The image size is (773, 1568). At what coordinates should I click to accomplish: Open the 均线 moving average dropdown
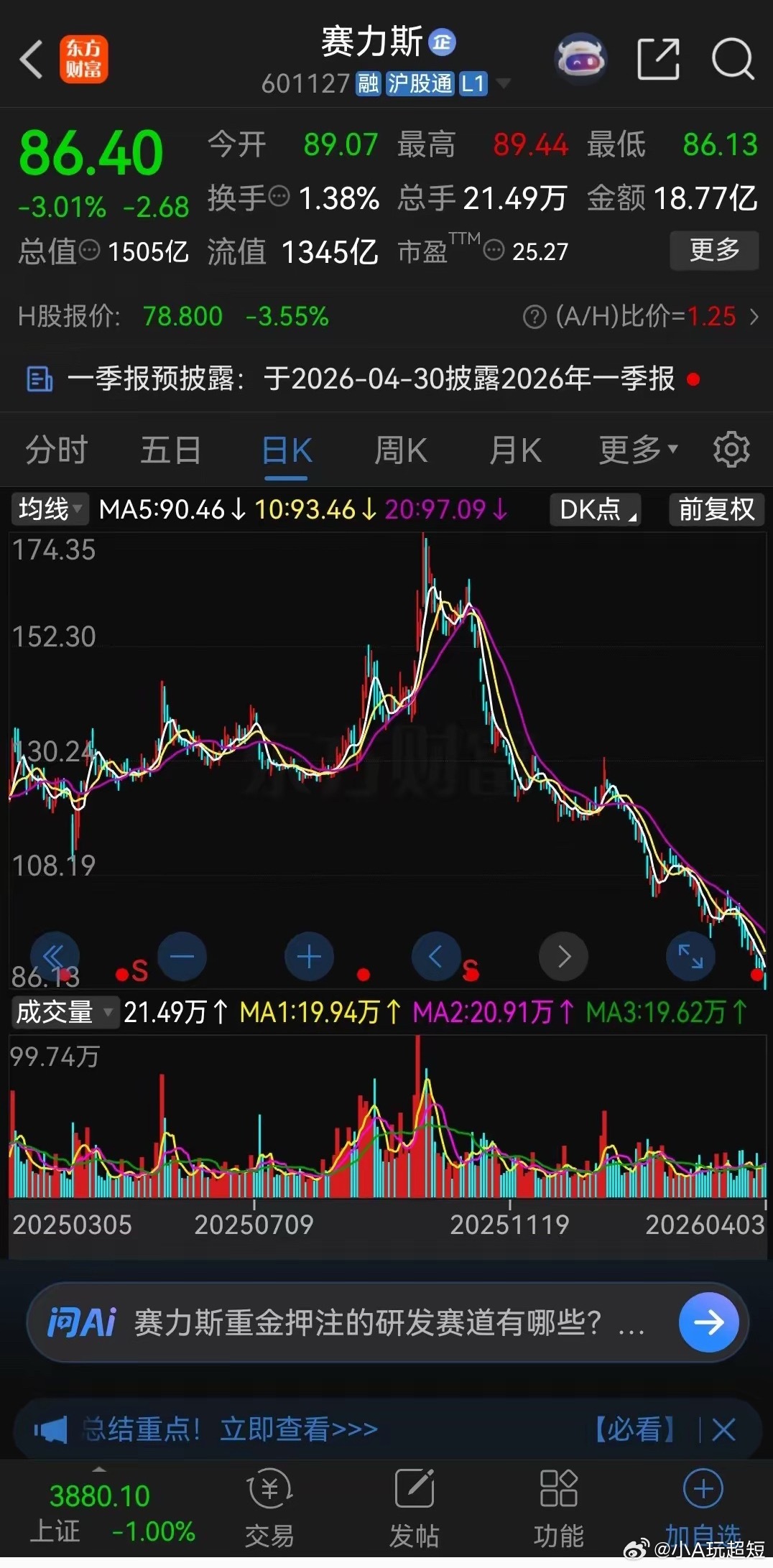point(48,510)
